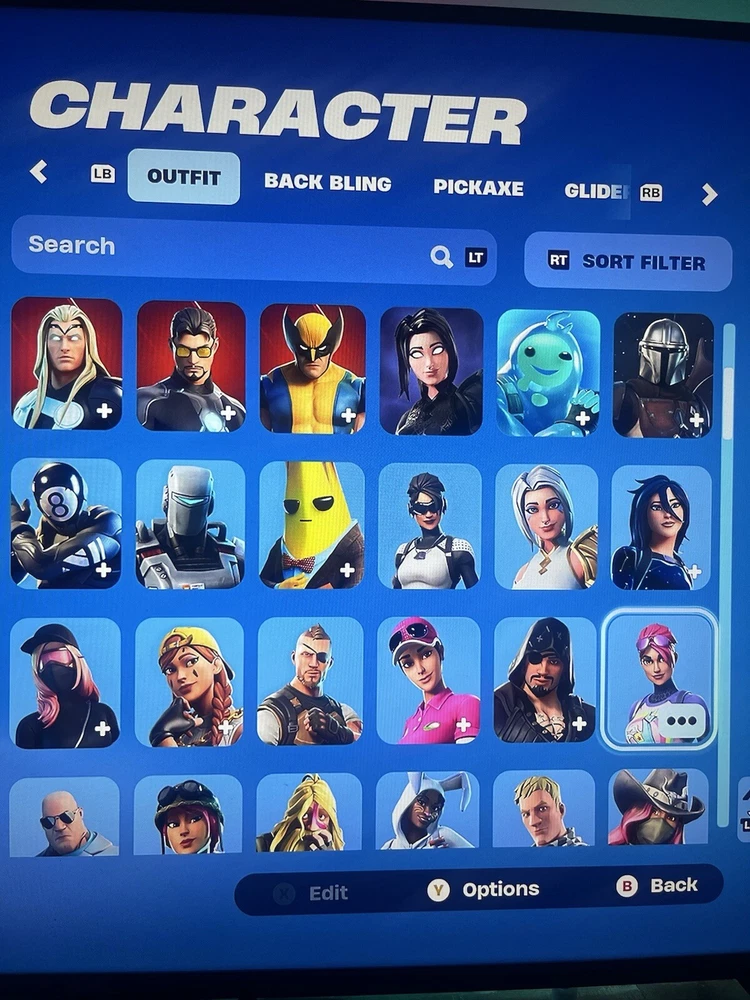Tap the left arrow beside the category tabs
750x1000 pixels.
[x=39, y=172]
